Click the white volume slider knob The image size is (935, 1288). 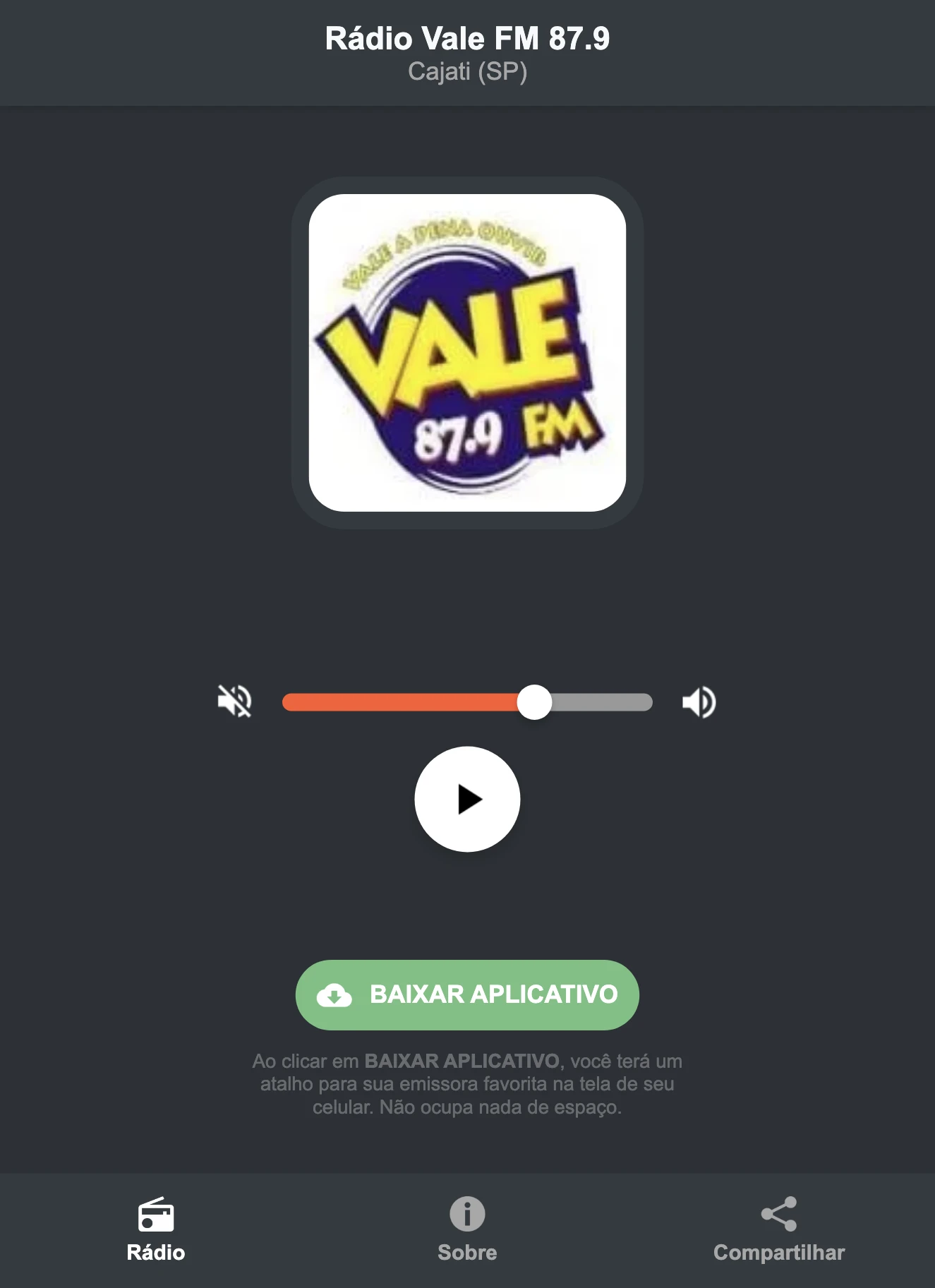point(536,701)
